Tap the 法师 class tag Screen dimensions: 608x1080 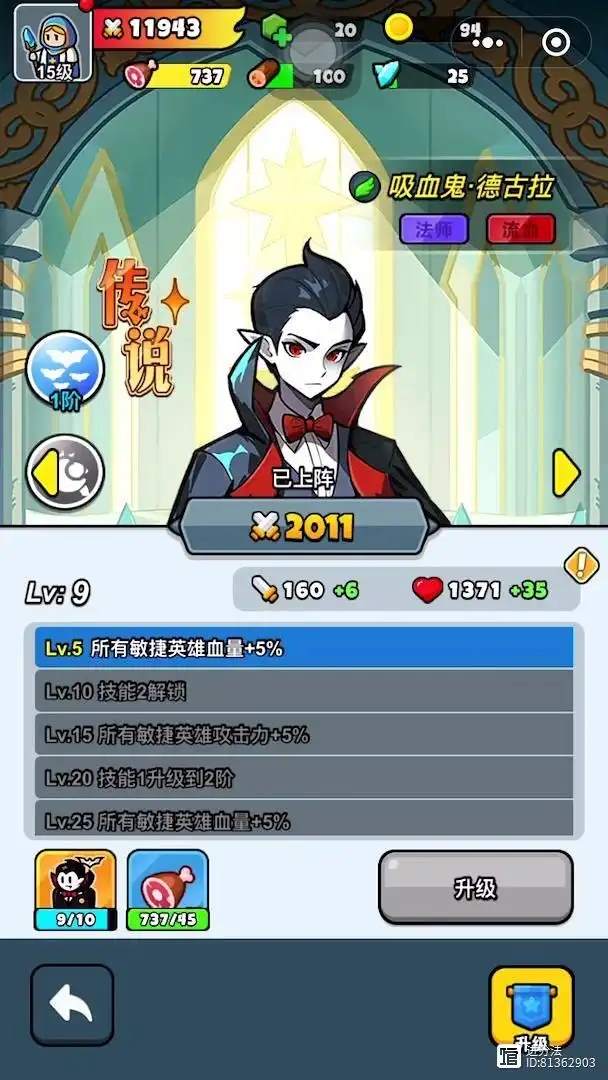tap(433, 229)
